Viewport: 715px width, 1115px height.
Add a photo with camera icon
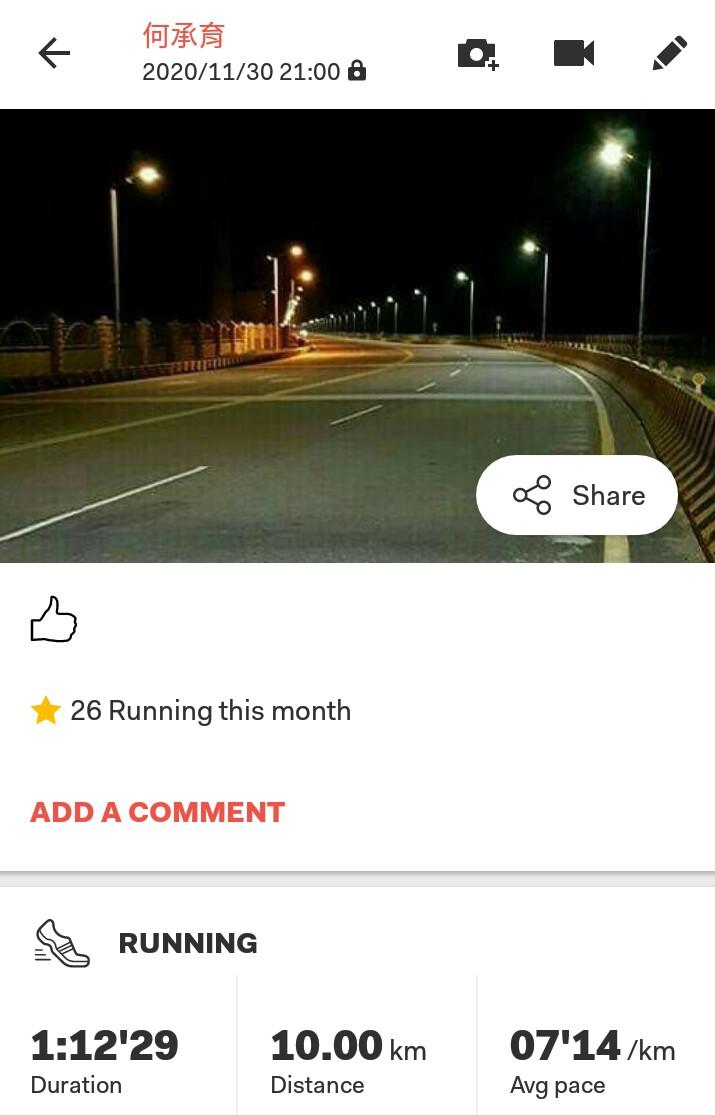[477, 54]
